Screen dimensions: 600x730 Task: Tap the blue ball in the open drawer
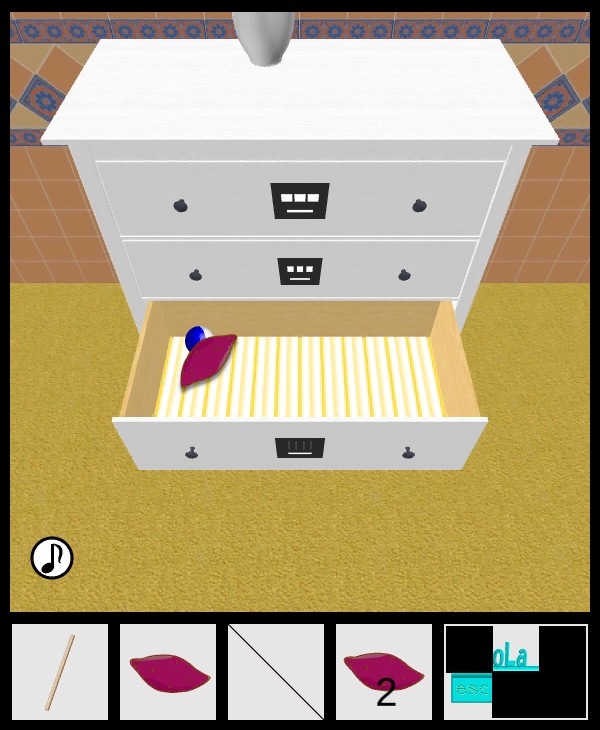[194, 337]
